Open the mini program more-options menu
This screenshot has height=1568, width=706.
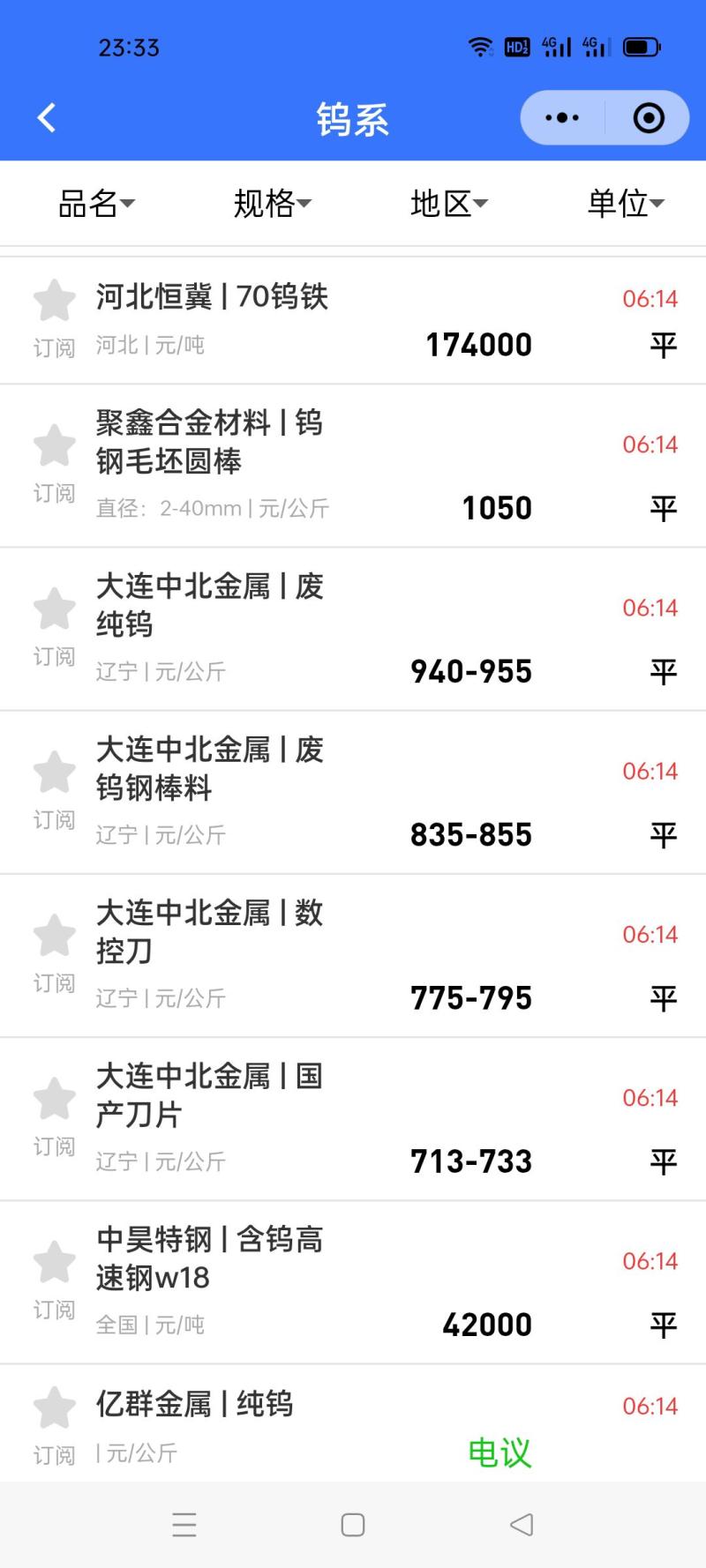(x=562, y=118)
